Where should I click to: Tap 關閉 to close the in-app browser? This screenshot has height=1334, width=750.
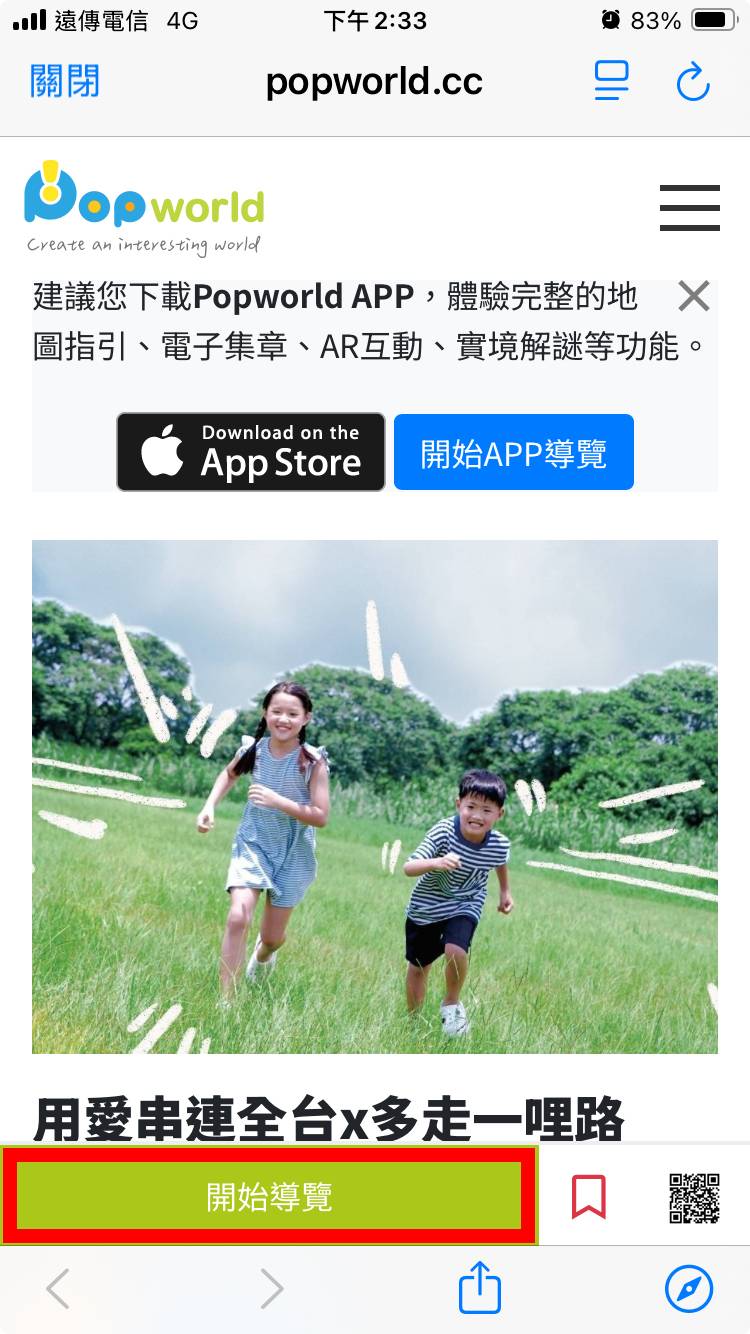click(x=65, y=81)
